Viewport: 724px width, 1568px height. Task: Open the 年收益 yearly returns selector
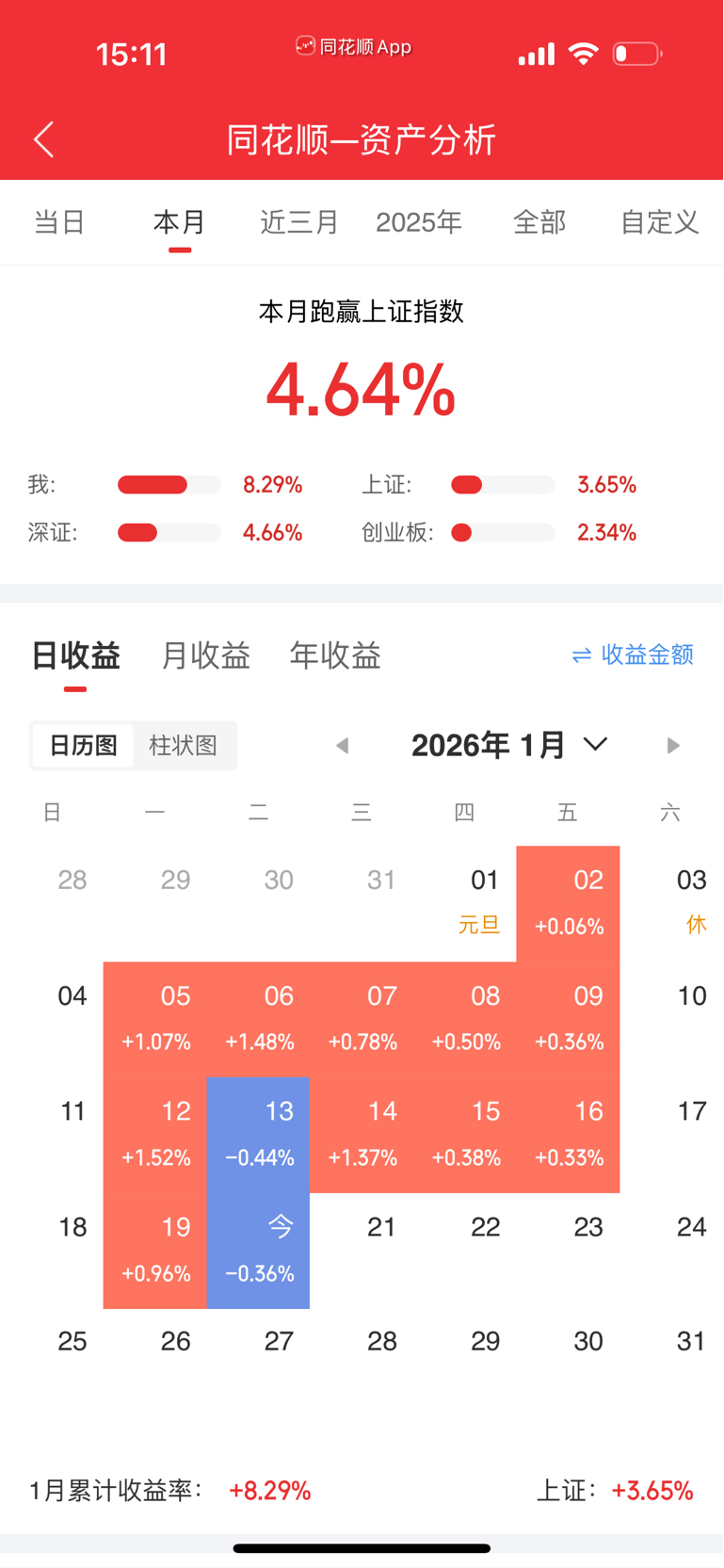click(335, 655)
